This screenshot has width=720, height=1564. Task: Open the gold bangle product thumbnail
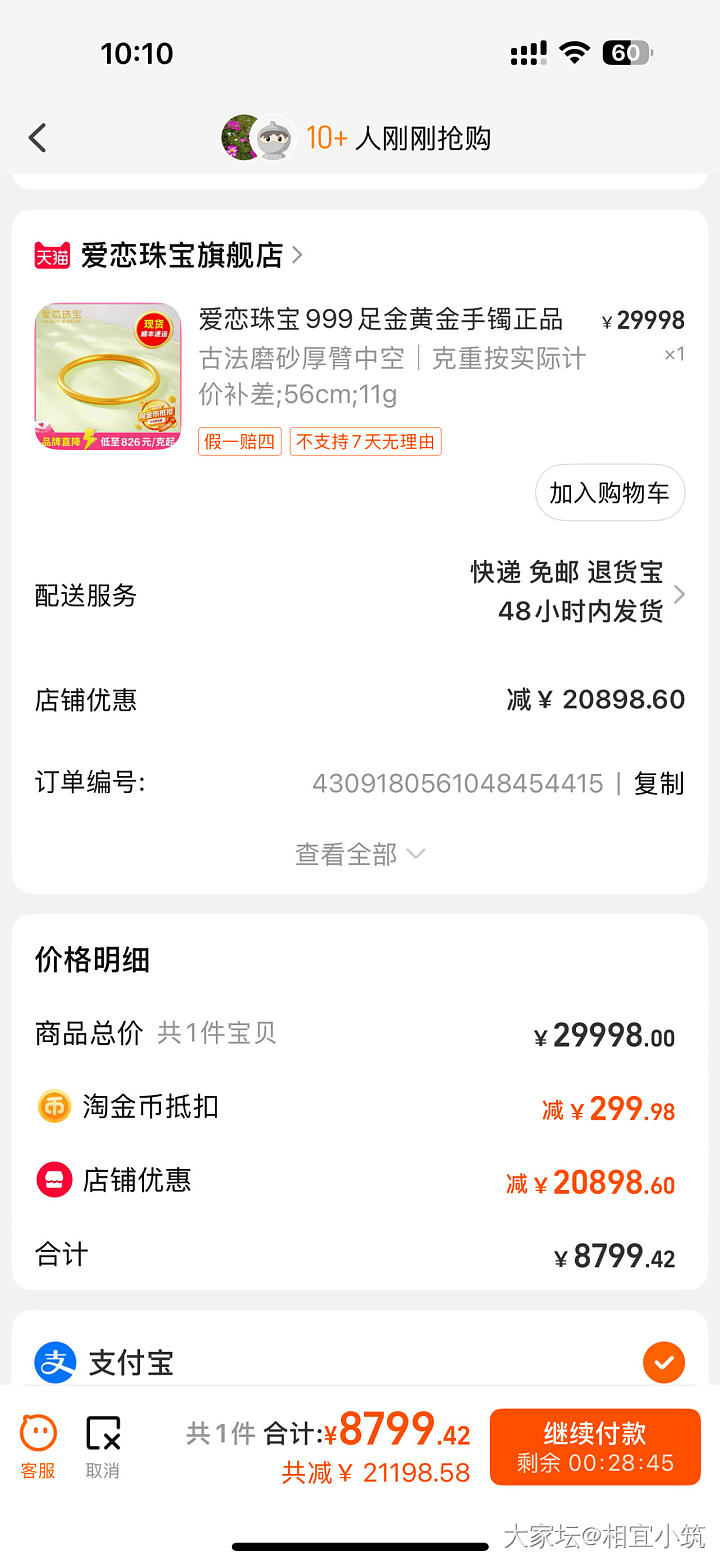click(108, 376)
